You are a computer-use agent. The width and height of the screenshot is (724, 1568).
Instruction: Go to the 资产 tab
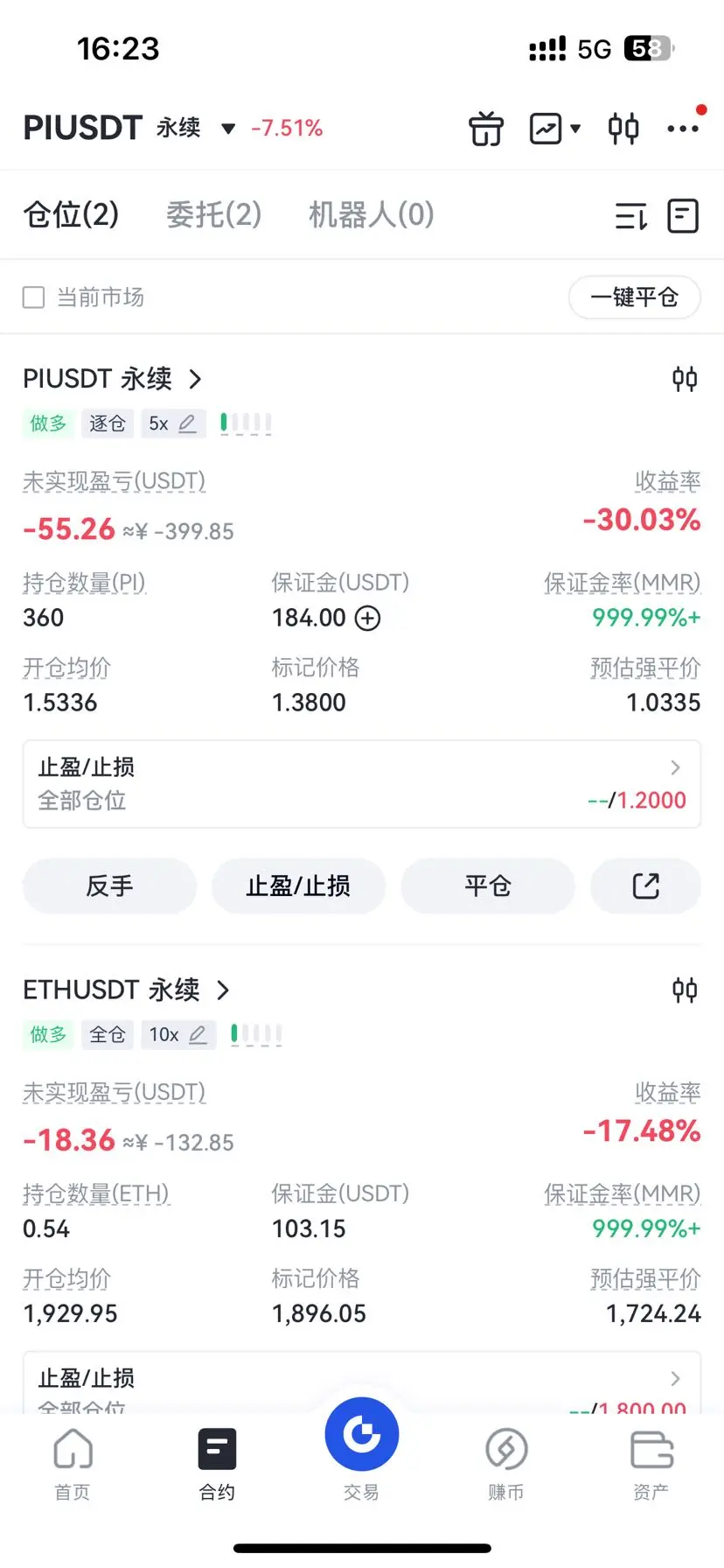click(x=651, y=1463)
